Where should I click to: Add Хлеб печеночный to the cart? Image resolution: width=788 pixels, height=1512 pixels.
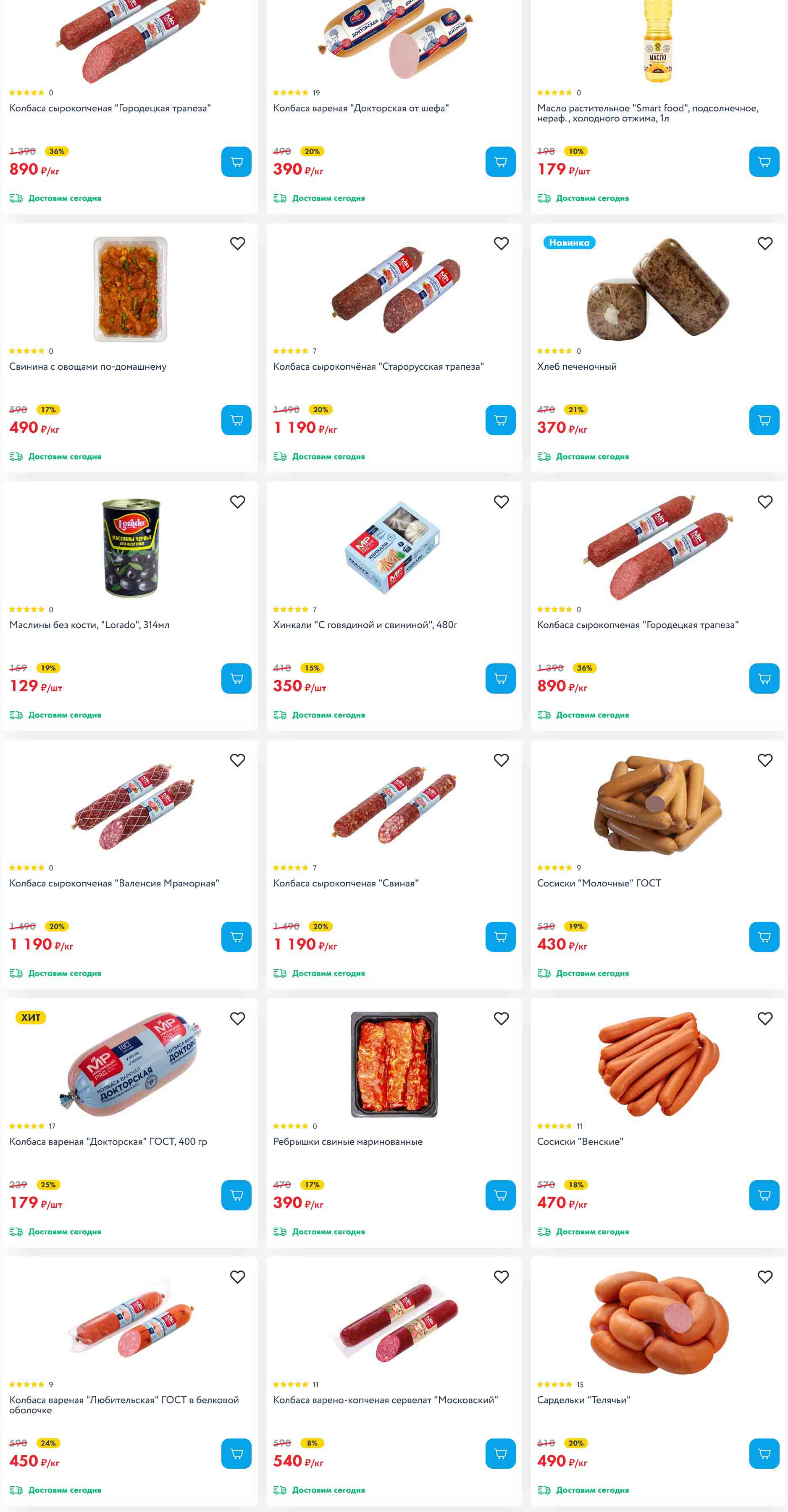[764, 420]
